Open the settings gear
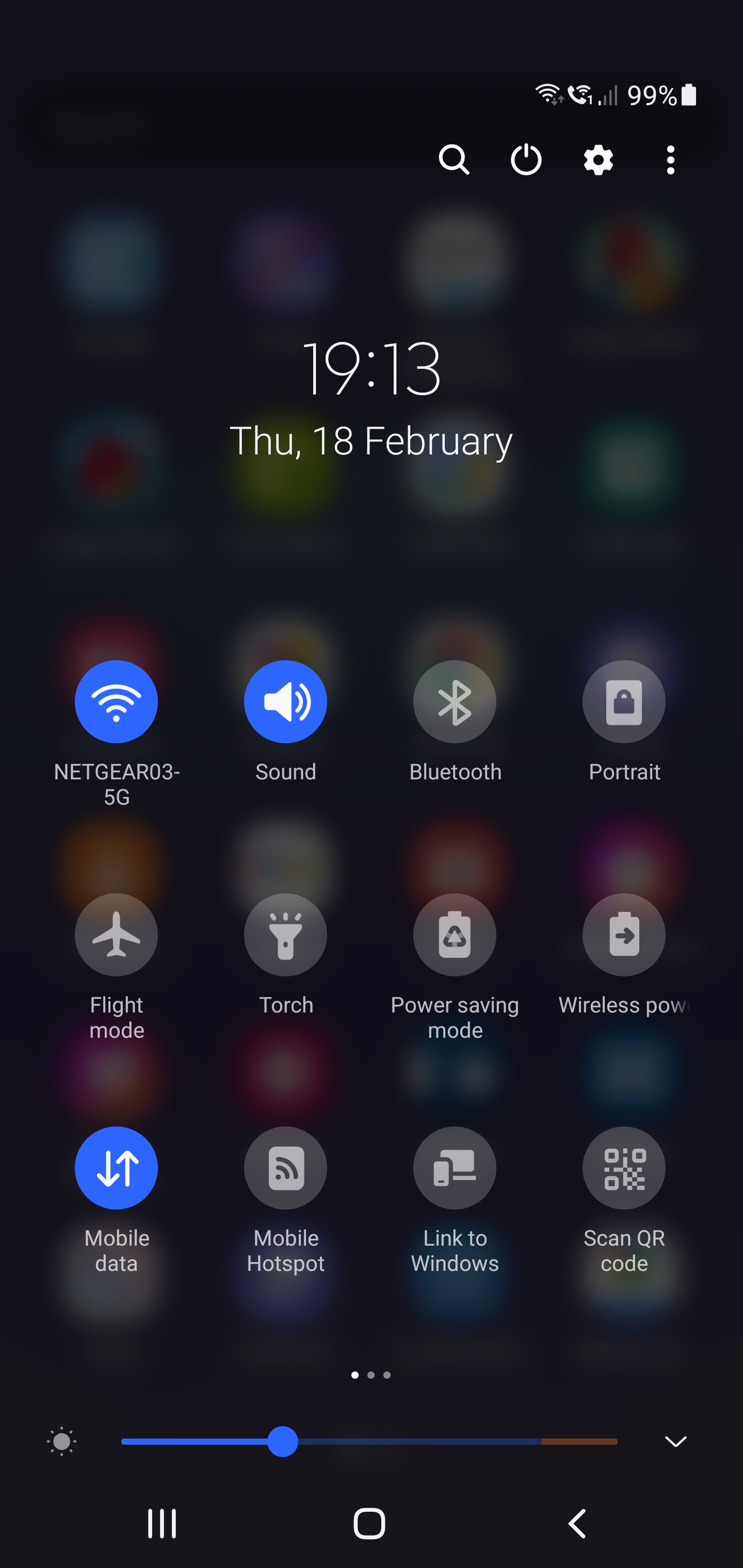 (598, 160)
